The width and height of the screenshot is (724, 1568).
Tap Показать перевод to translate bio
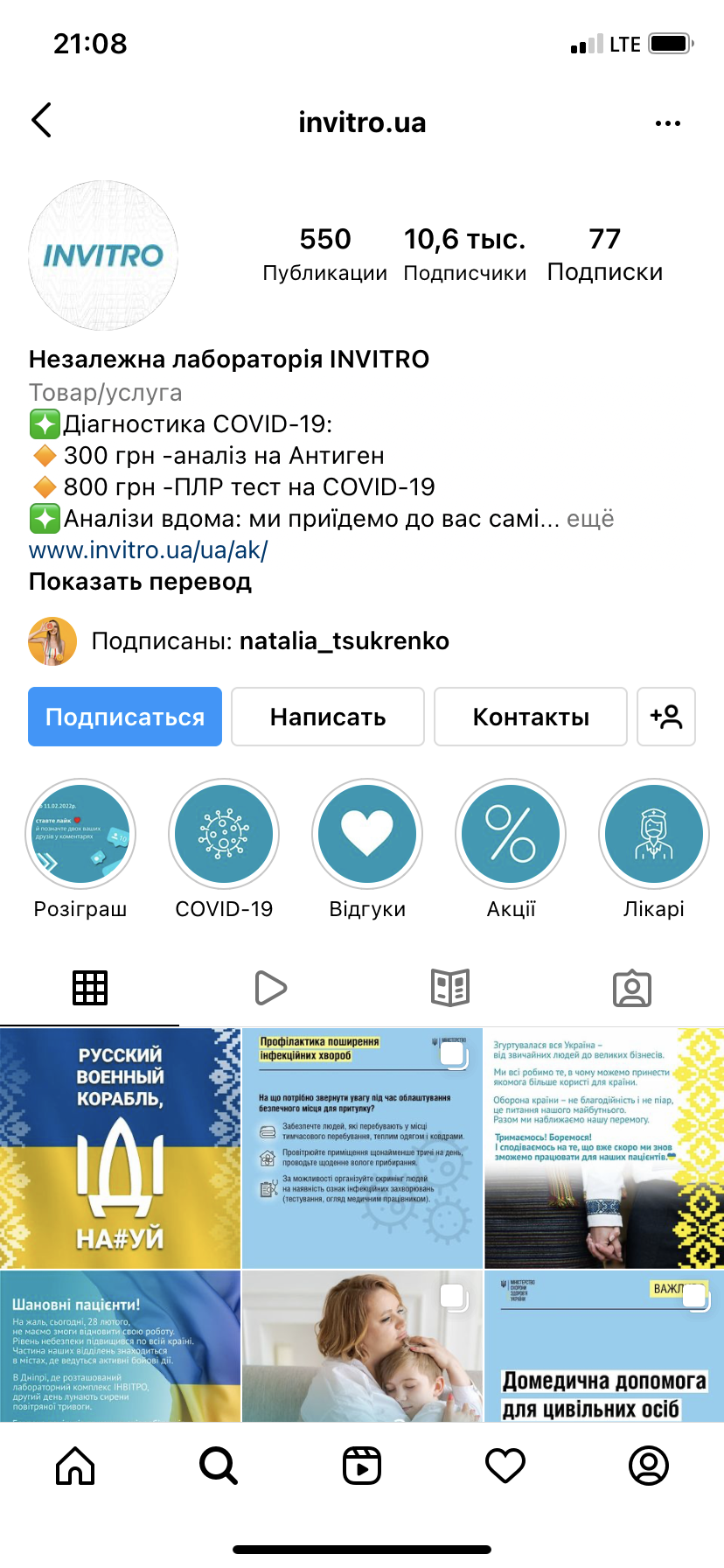click(140, 582)
